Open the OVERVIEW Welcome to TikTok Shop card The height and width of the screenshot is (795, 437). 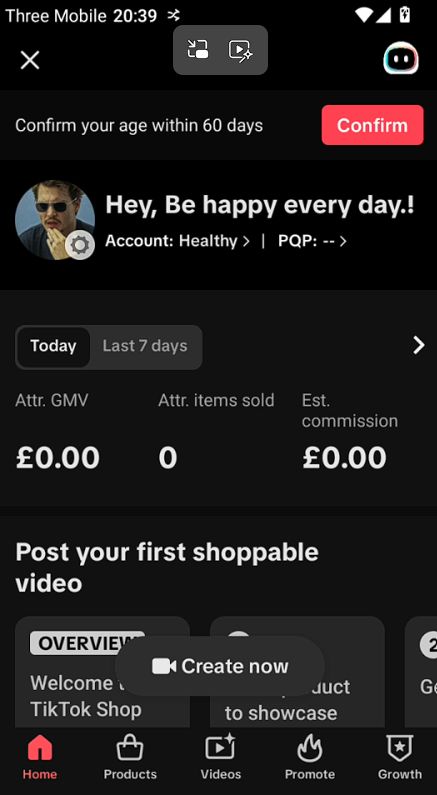point(102,672)
